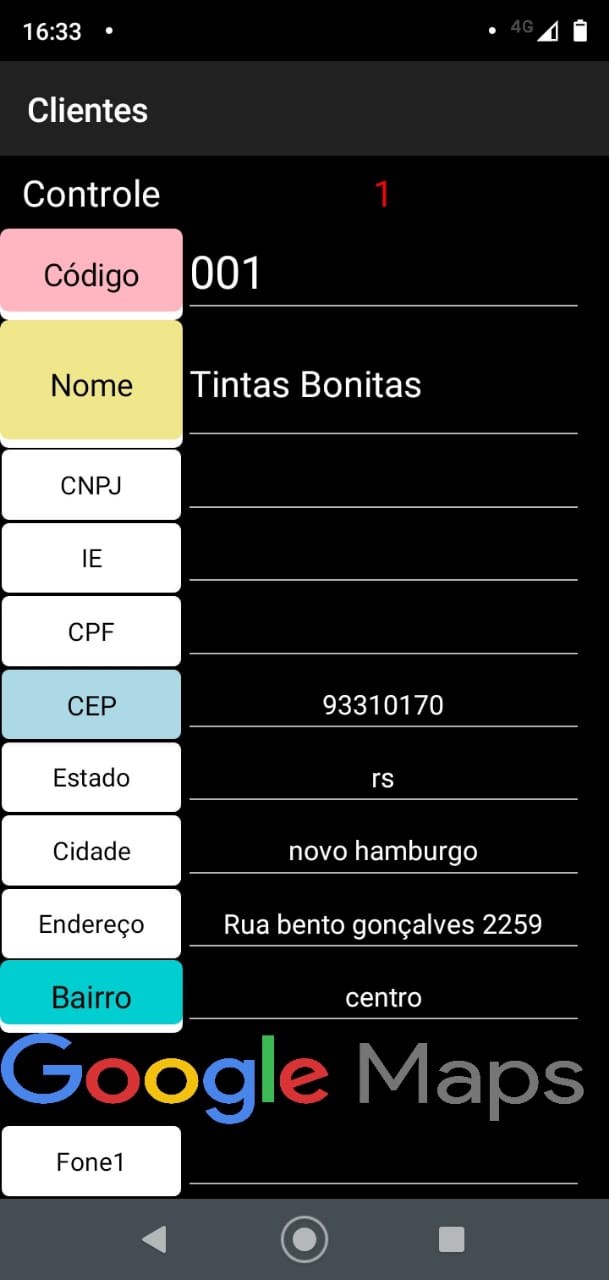Tap the yellow Nome button
The height and width of the screenshot is (1280, 609).
point(91,384)
